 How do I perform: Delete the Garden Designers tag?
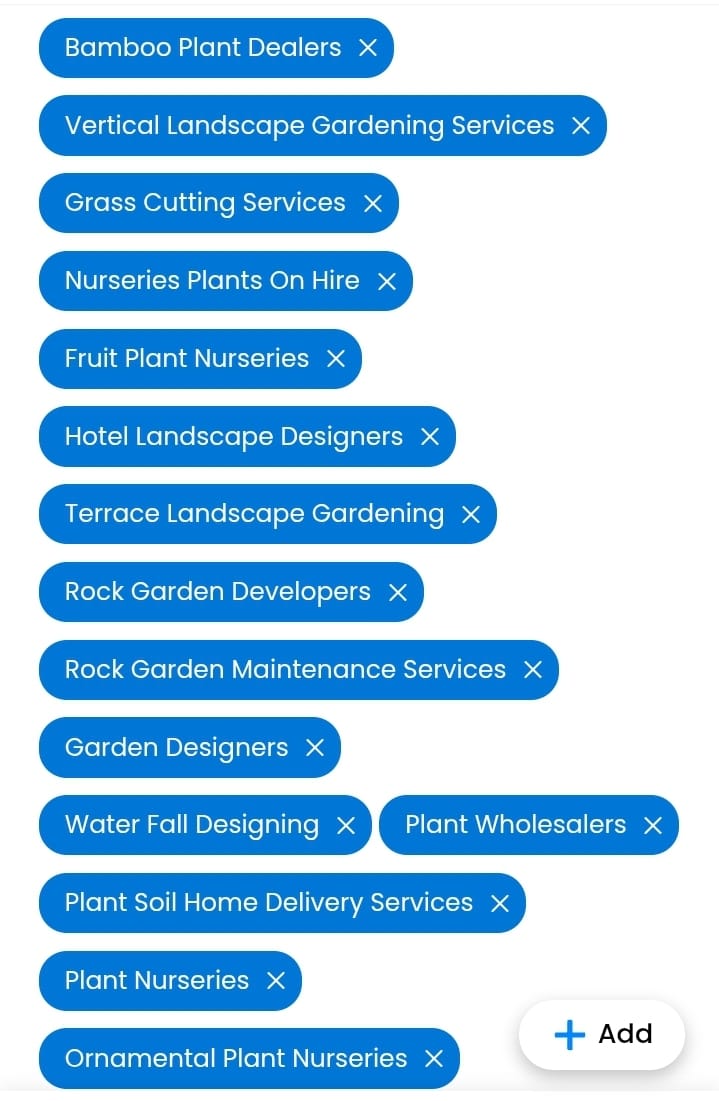(315, 748)
